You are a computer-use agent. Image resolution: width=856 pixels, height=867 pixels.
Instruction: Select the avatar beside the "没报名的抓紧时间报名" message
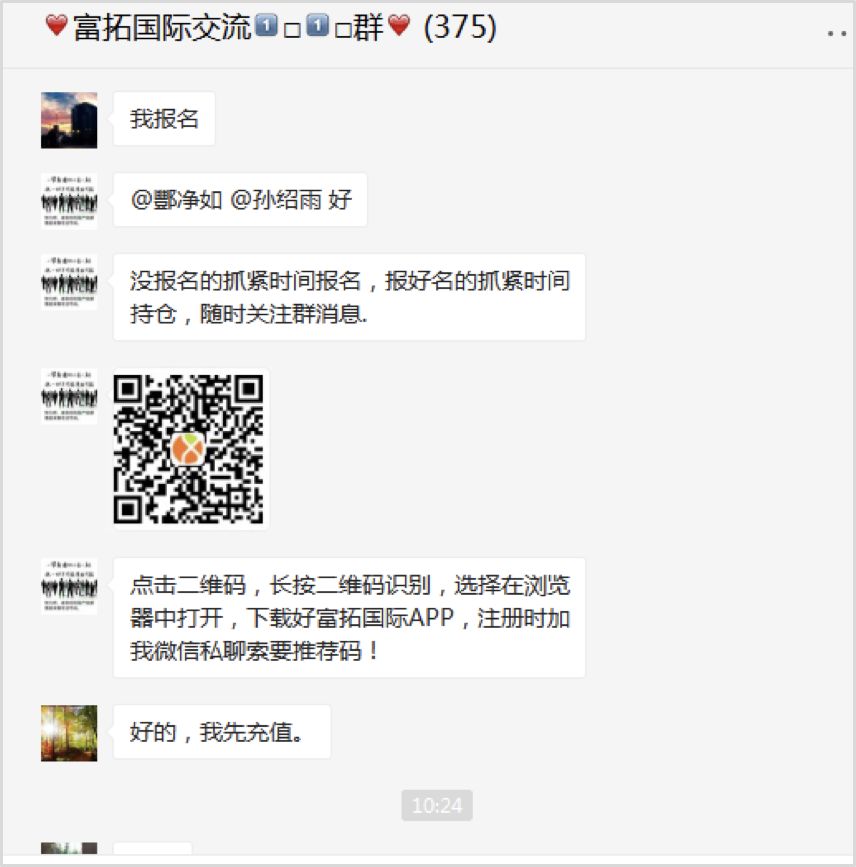pos(69,282)
